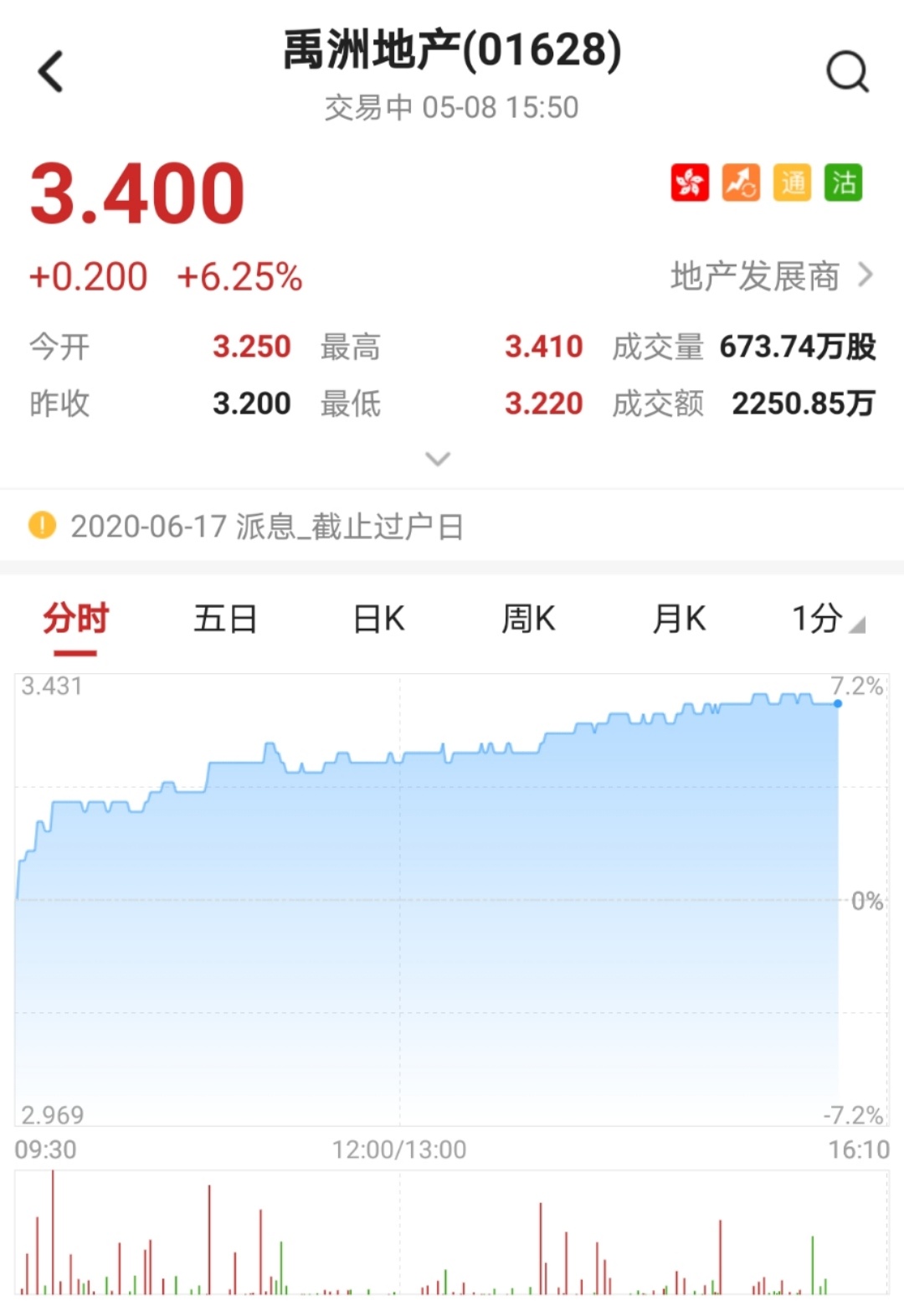
Task: Open the 2020-06-17 派息 dividend notice
Action: coord(266,527)
